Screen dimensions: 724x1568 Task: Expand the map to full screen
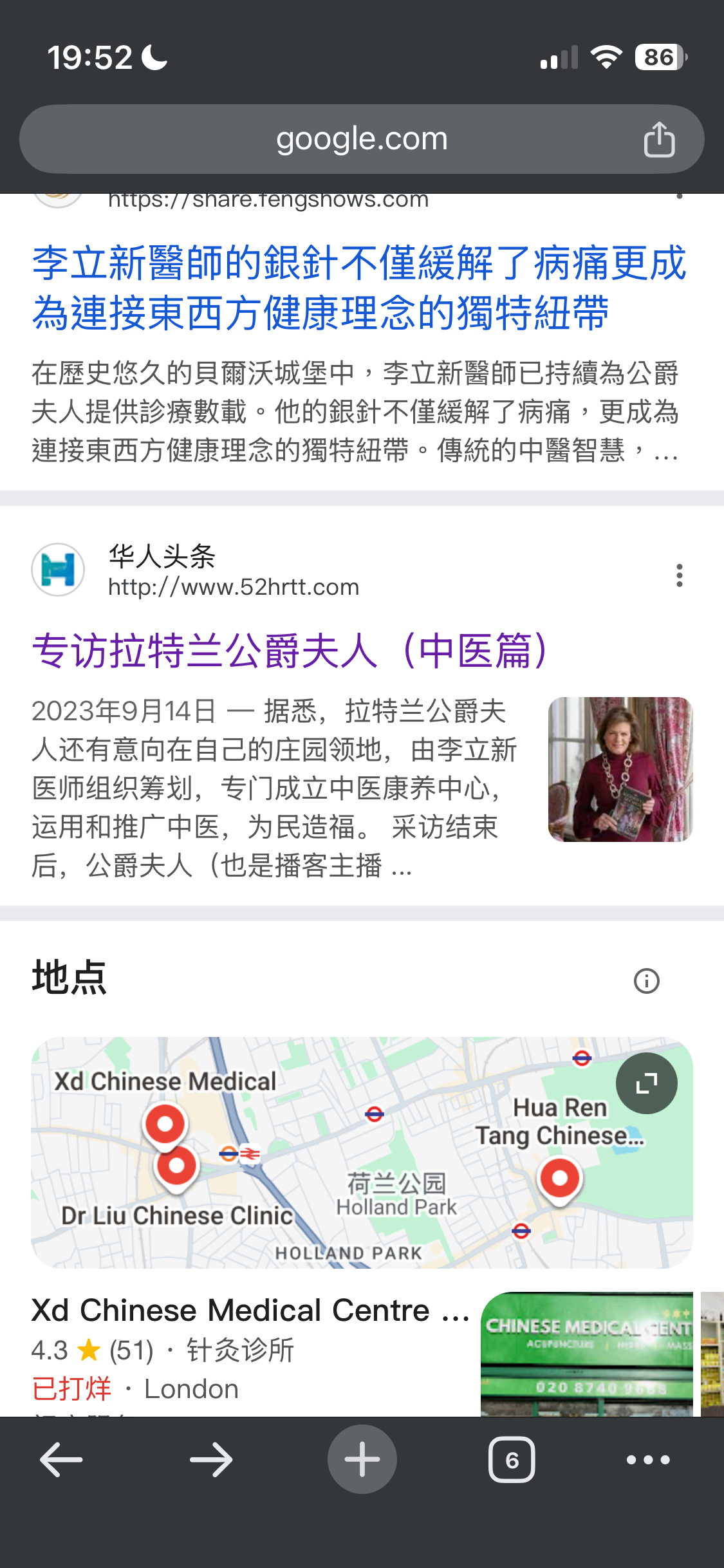pos(646,1083)
